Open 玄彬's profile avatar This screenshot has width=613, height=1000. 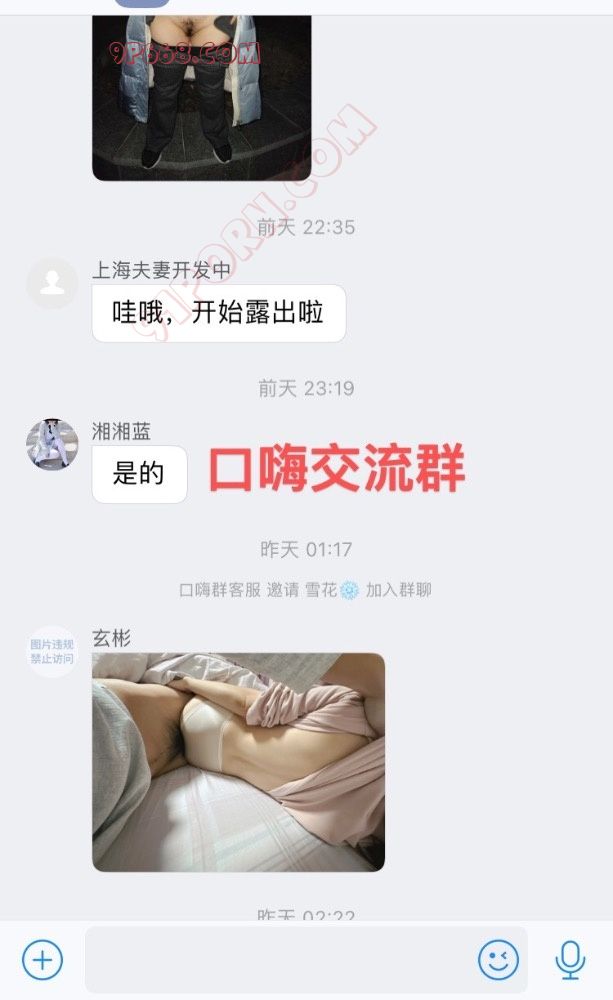(x=52, y=652)
